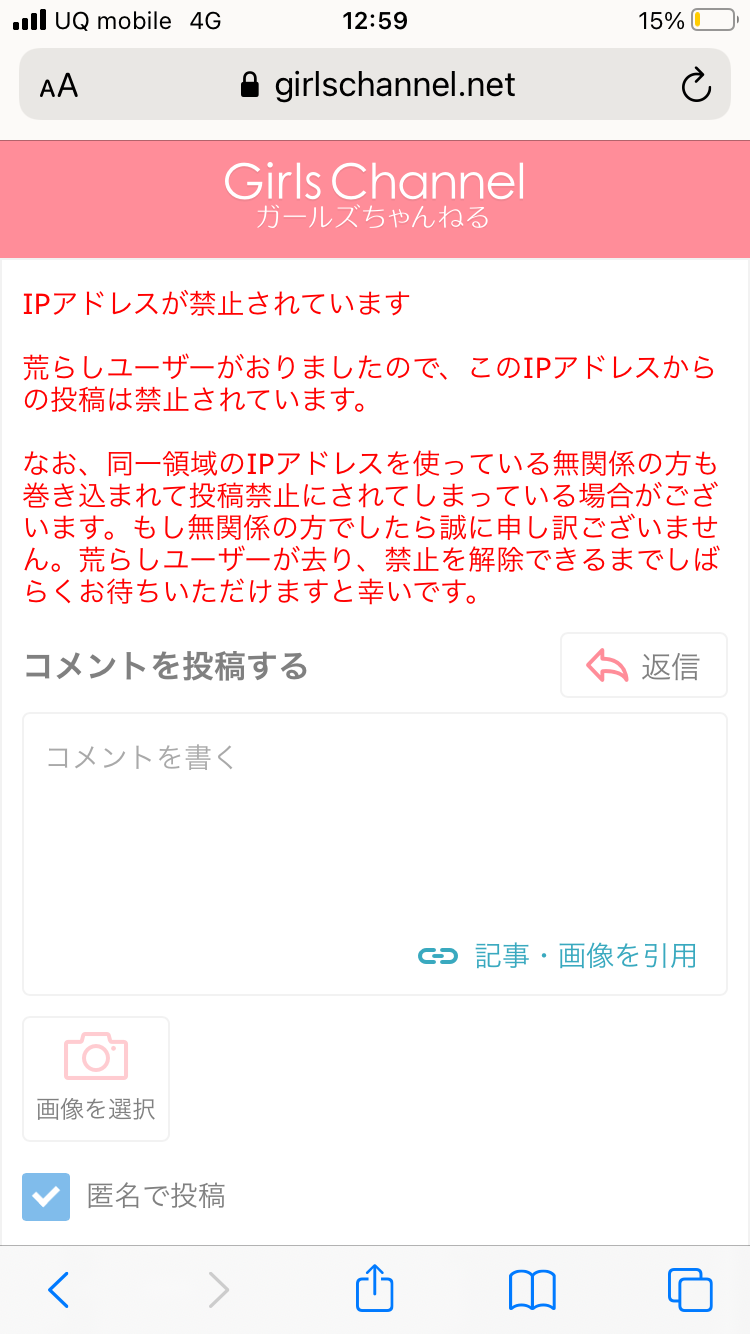Reload the page in Safari
The image size is (750, 1334).
tap(695, 86)
